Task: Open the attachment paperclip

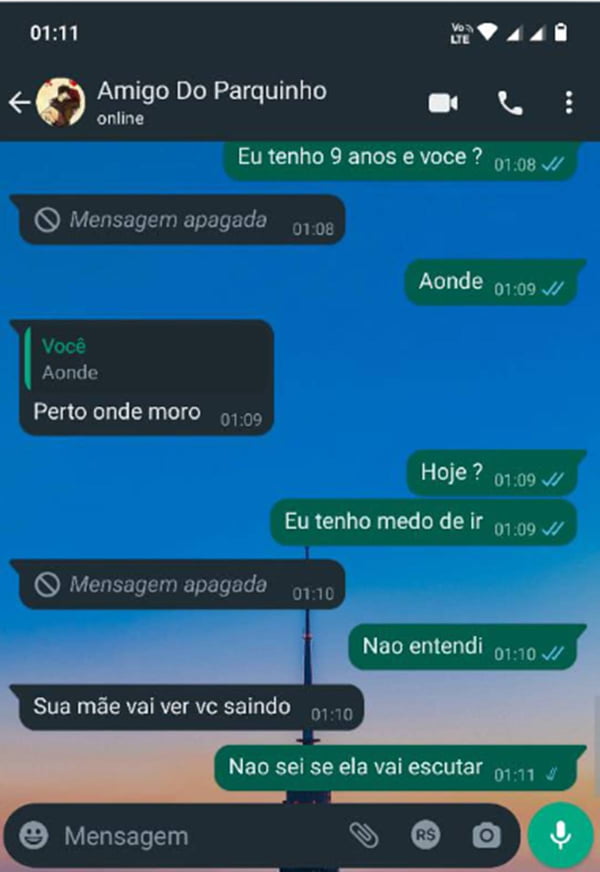Action: click(x=364, y=835)
